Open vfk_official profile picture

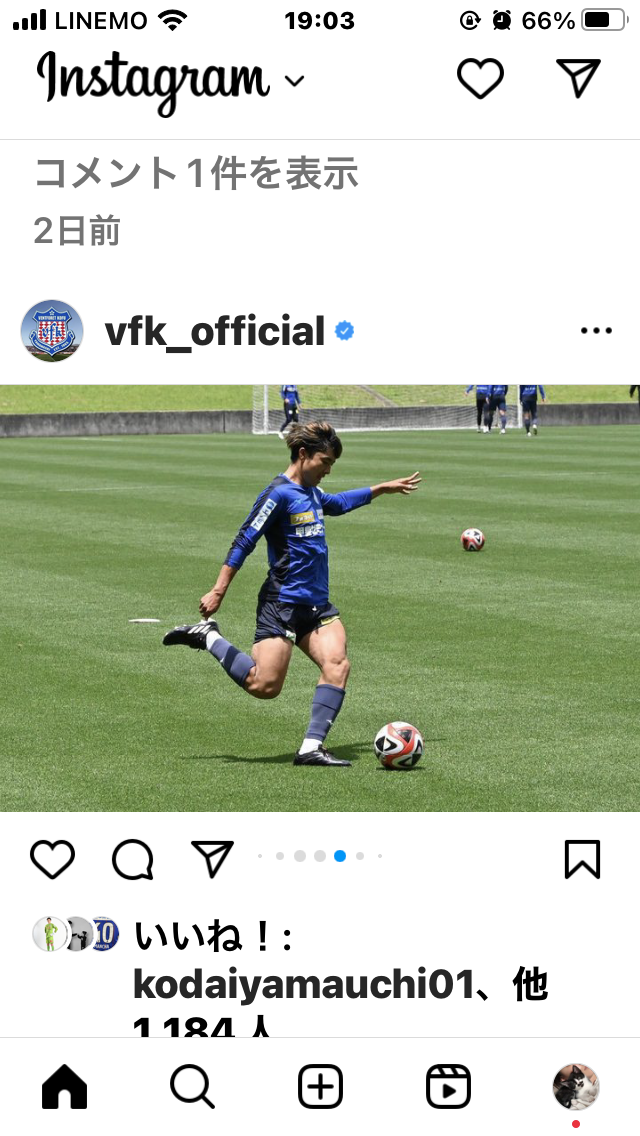pos(52,331)
